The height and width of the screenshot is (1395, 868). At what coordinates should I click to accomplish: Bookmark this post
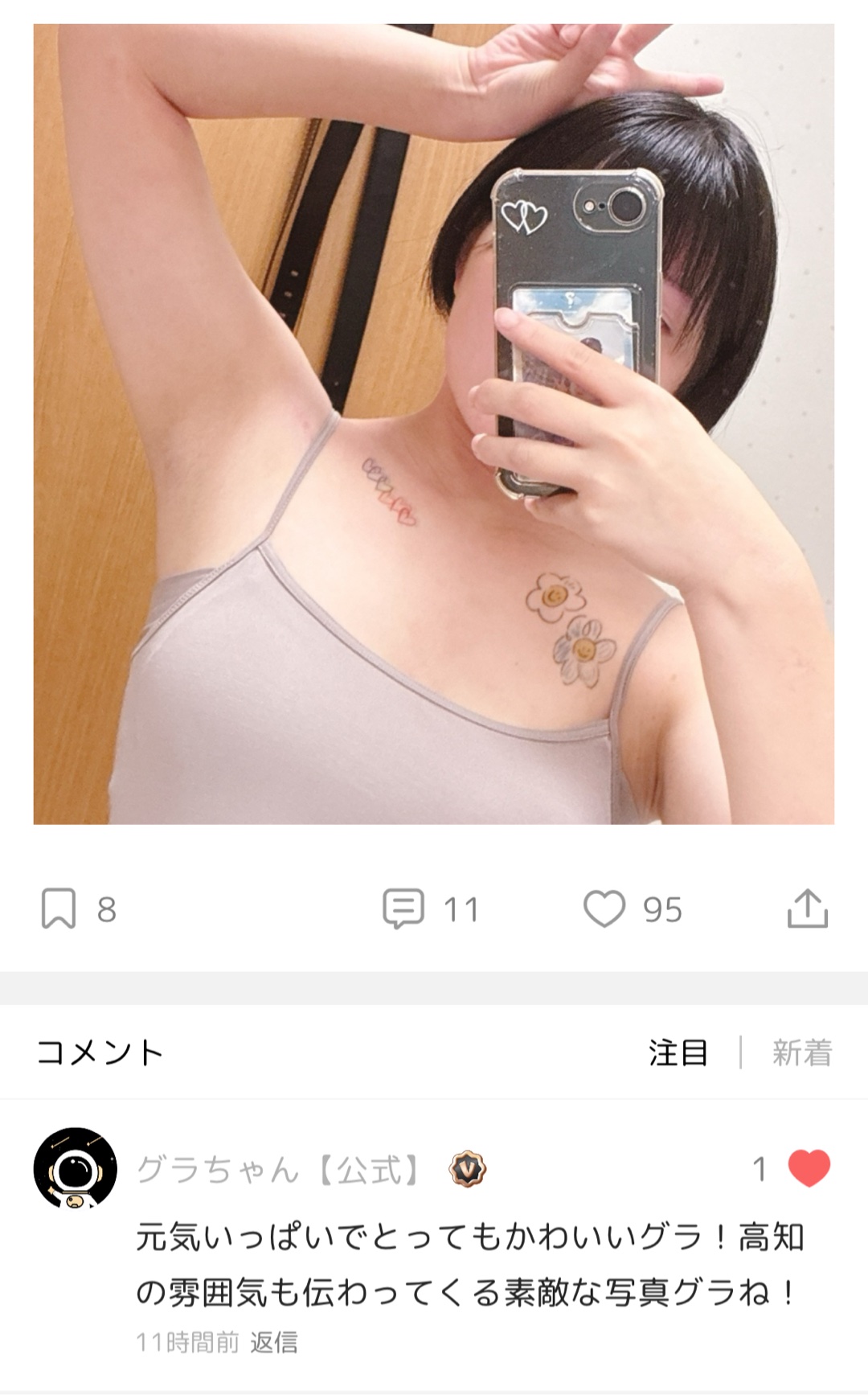point(59,909)
